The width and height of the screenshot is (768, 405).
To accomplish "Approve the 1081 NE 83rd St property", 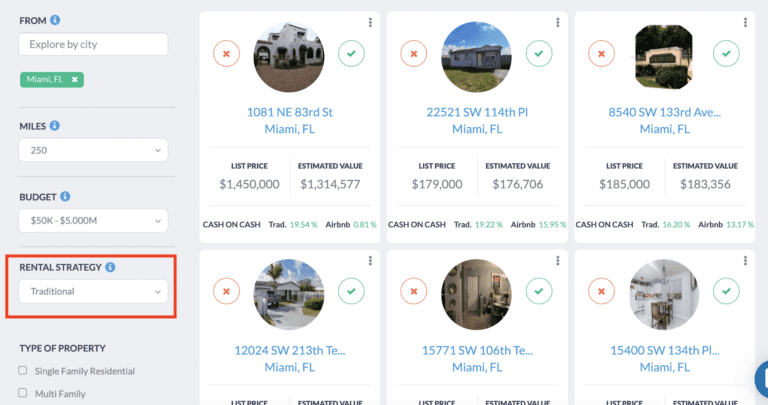I will 351,53.
